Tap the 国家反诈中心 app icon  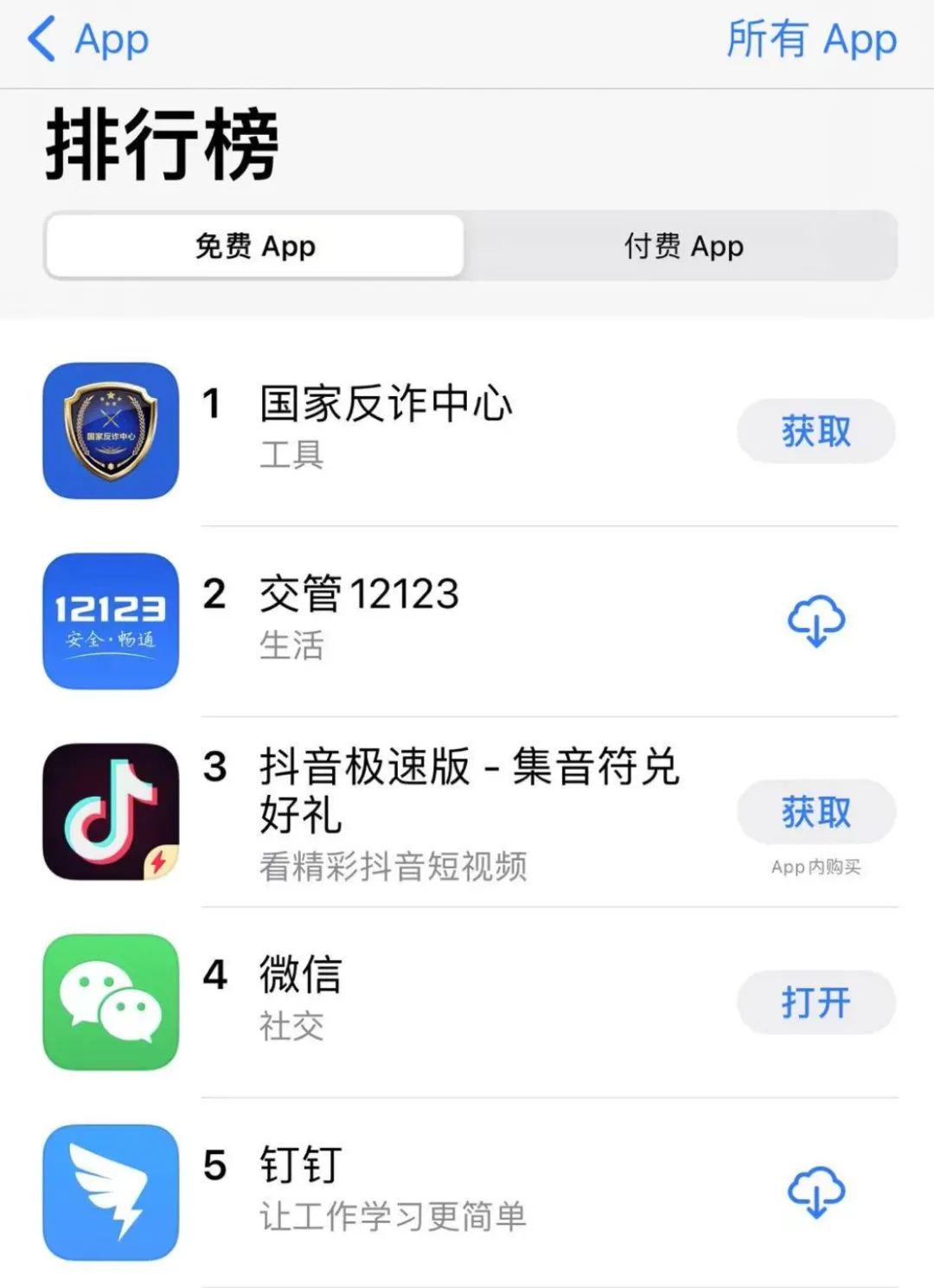coord(110,430)
